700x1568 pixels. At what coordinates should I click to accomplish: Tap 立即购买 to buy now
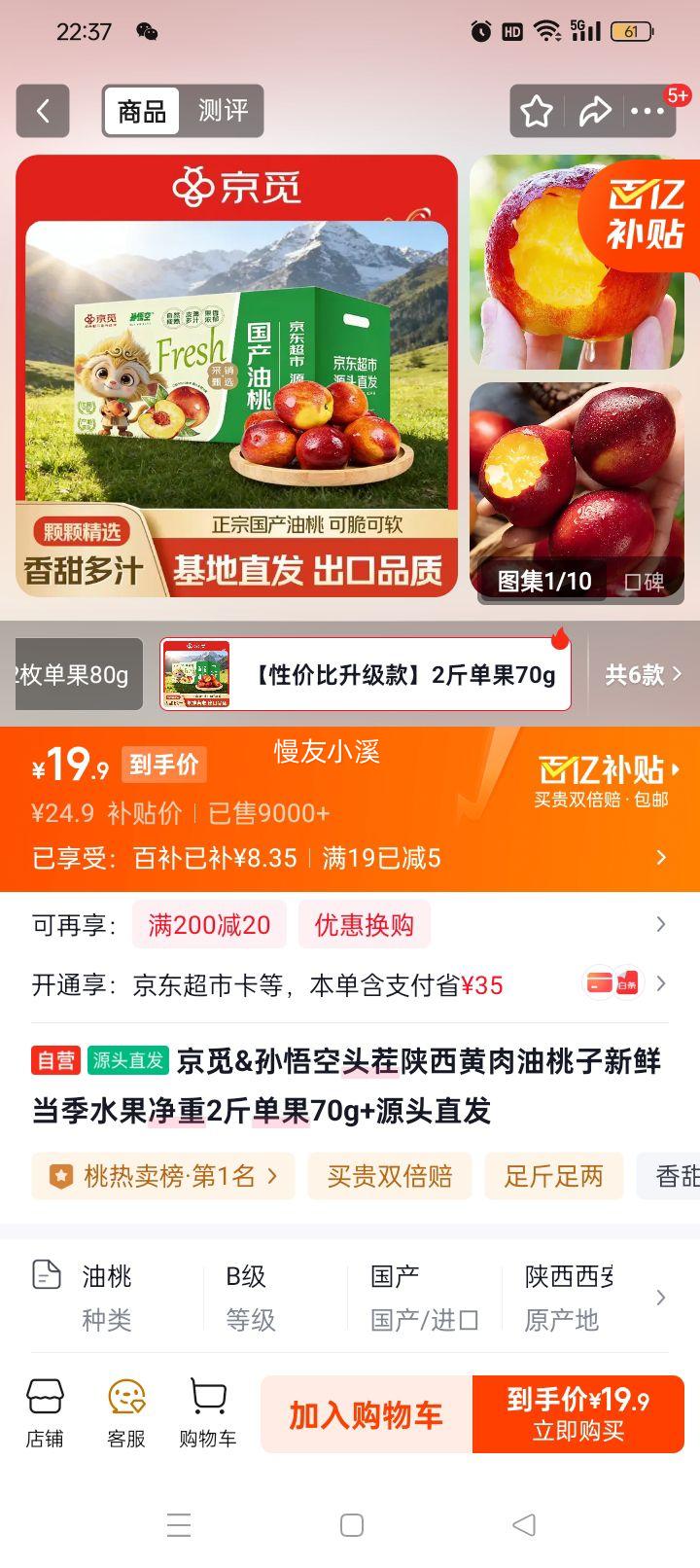pos(578,1414)
